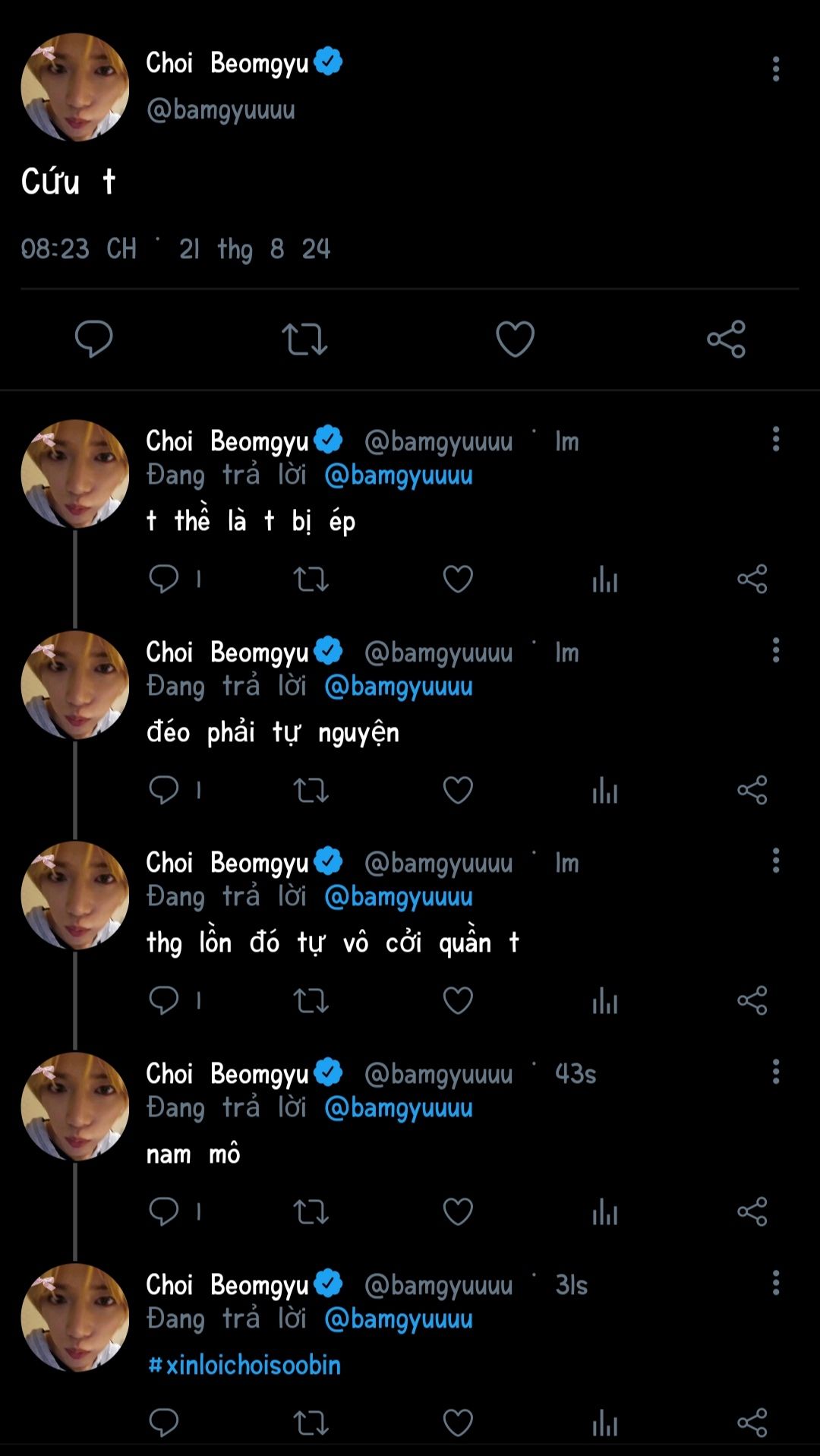Retweet the main "Cứu t" tweet

(x=304, y=339)
